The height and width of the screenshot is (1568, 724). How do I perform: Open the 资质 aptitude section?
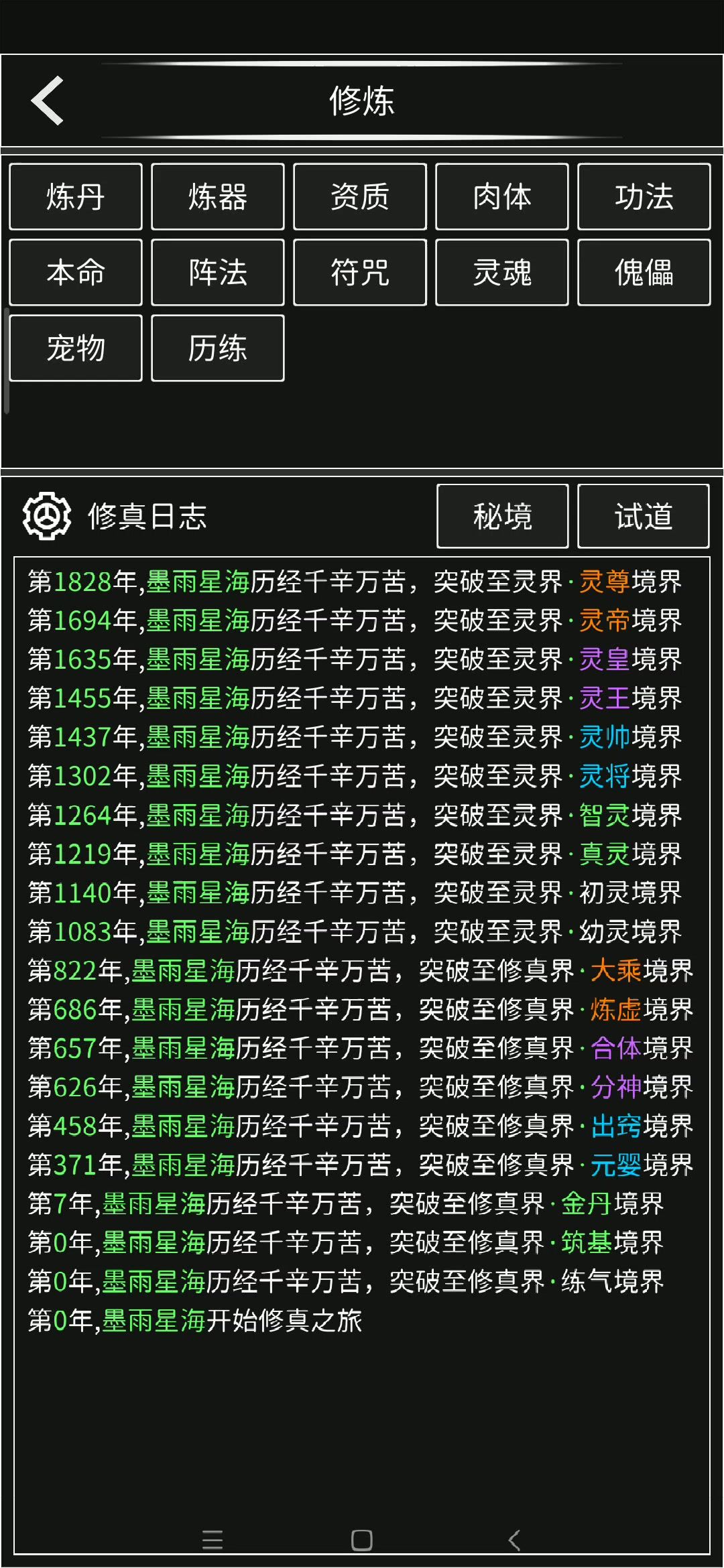point(360,197)
